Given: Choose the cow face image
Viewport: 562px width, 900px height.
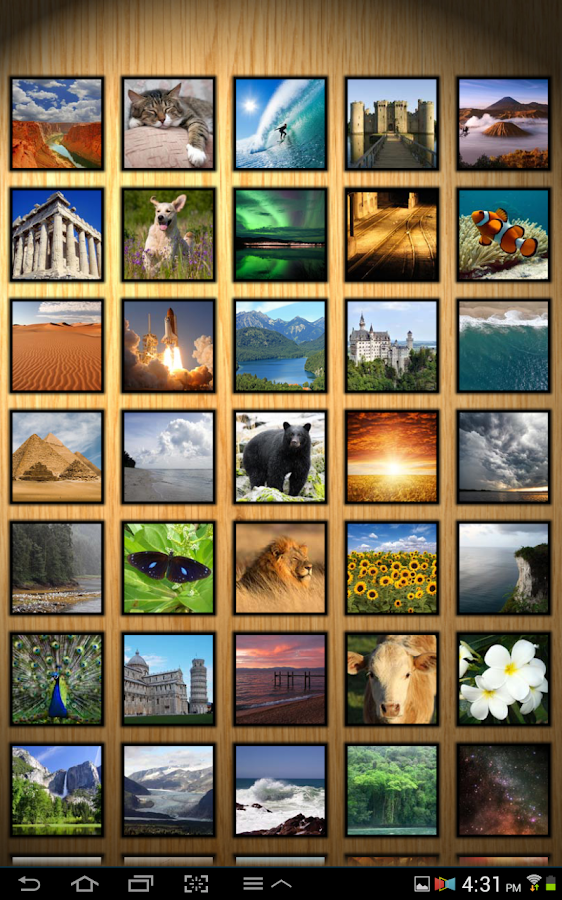Looking at the screenshot, I should pos(392,680).
